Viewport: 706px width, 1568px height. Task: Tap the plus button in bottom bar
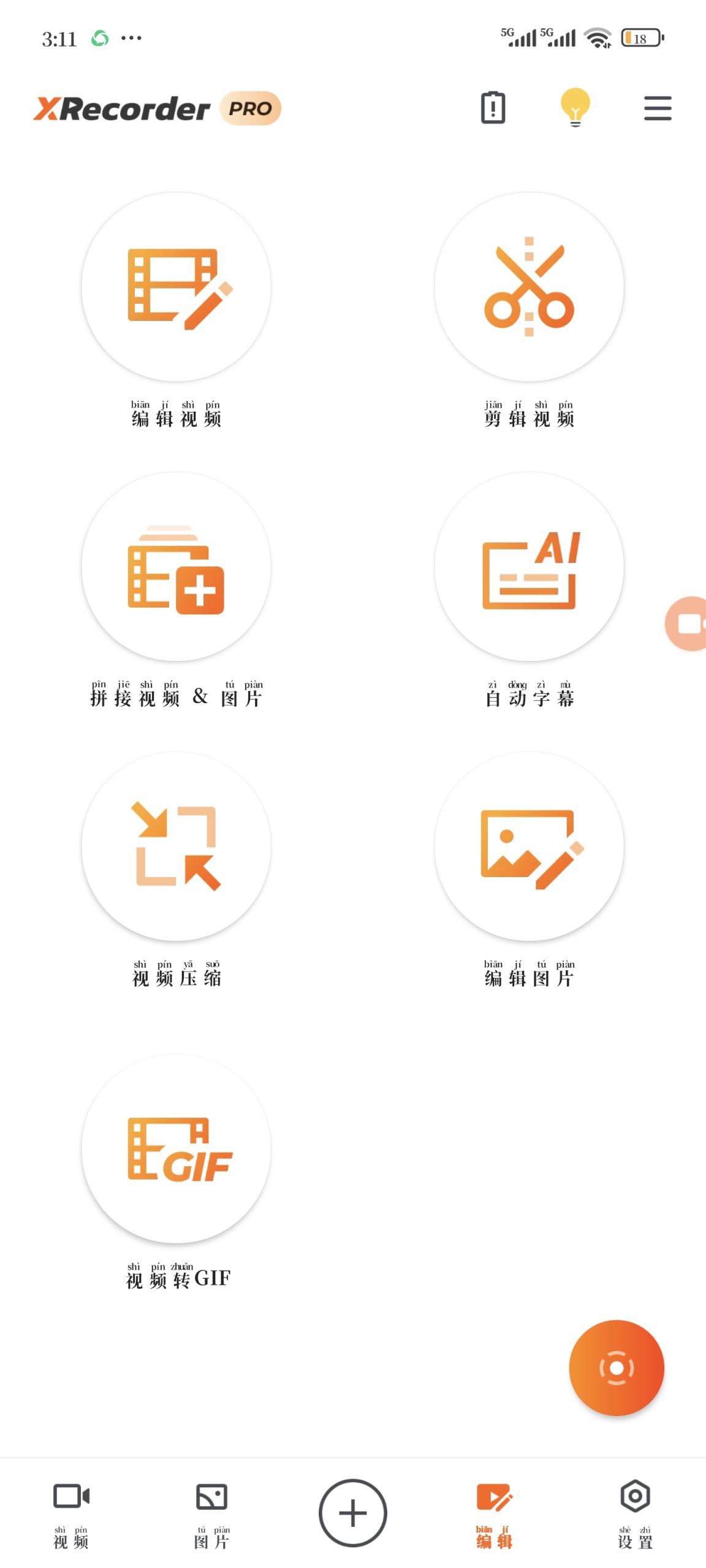pyautogui.click(x=353, y=1513)
